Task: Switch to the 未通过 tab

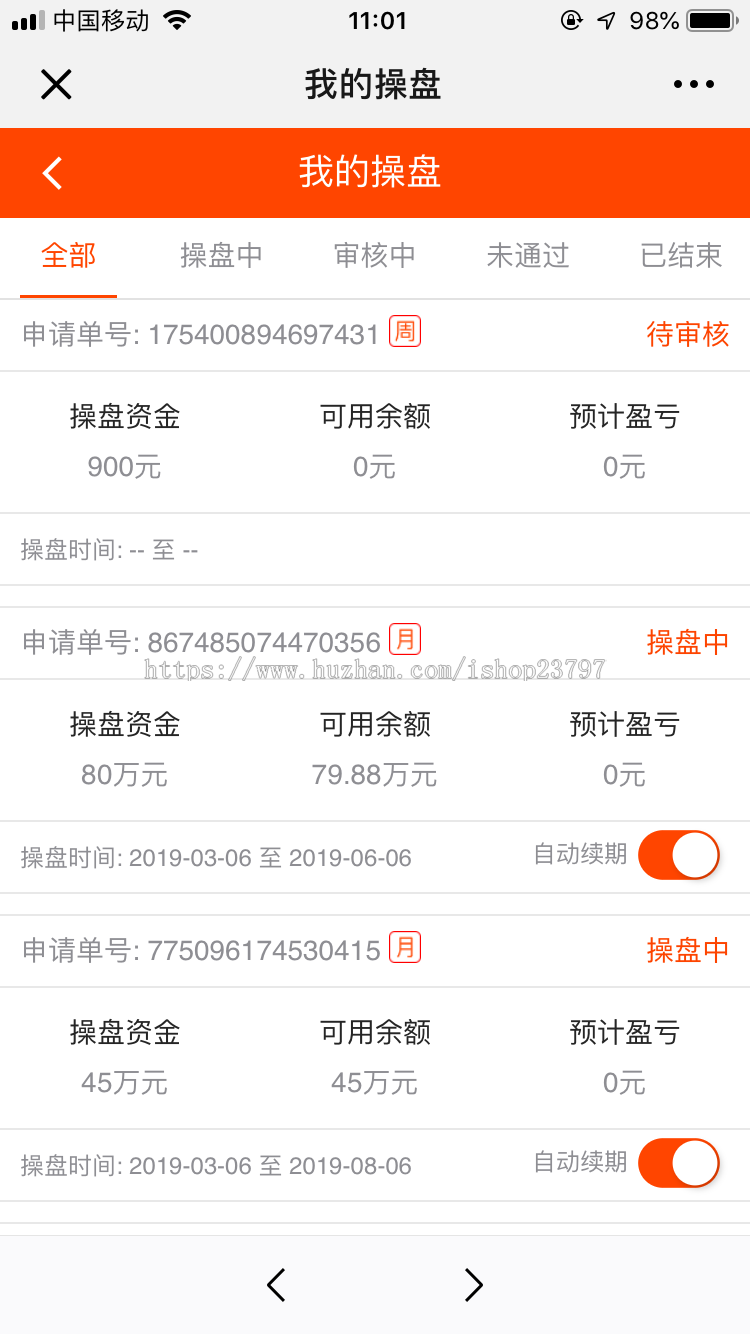Action: (527, 256)
